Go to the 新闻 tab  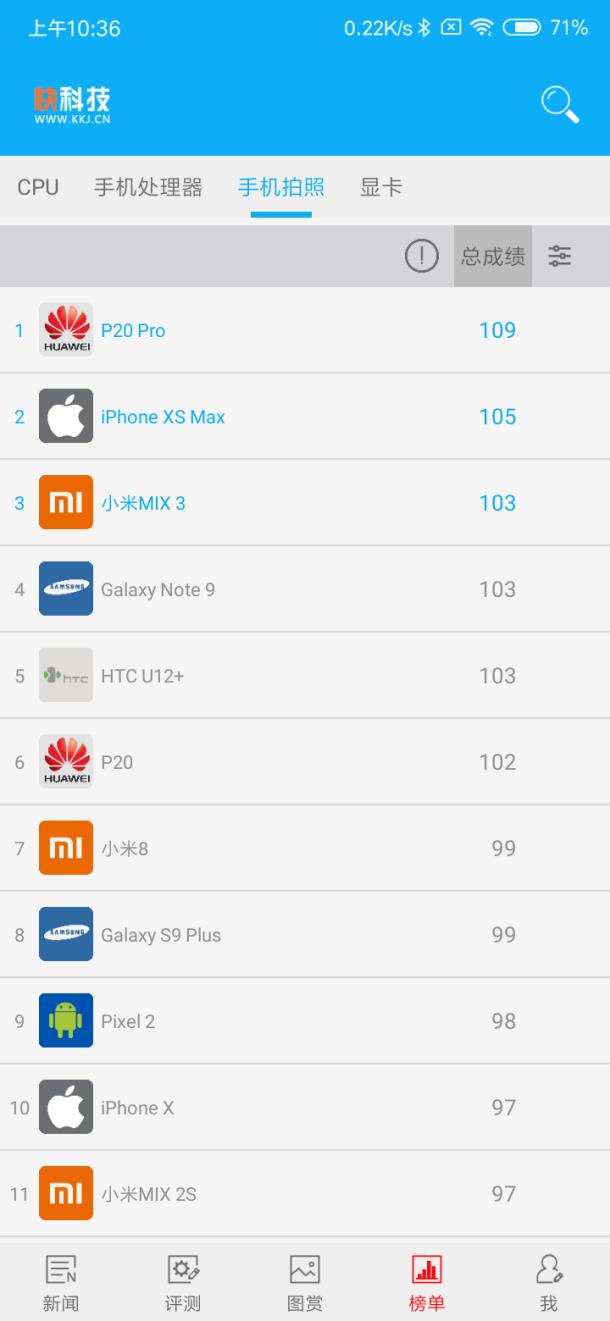coord(61,1282)
